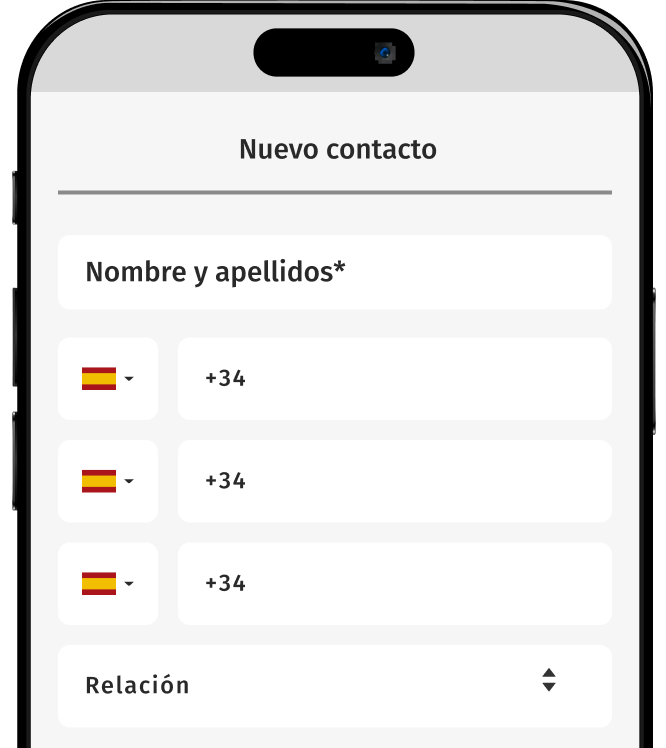Enter number in the first +34 phone field
The height and width of the screenshot is (748, 666).
tap(394, 379)
